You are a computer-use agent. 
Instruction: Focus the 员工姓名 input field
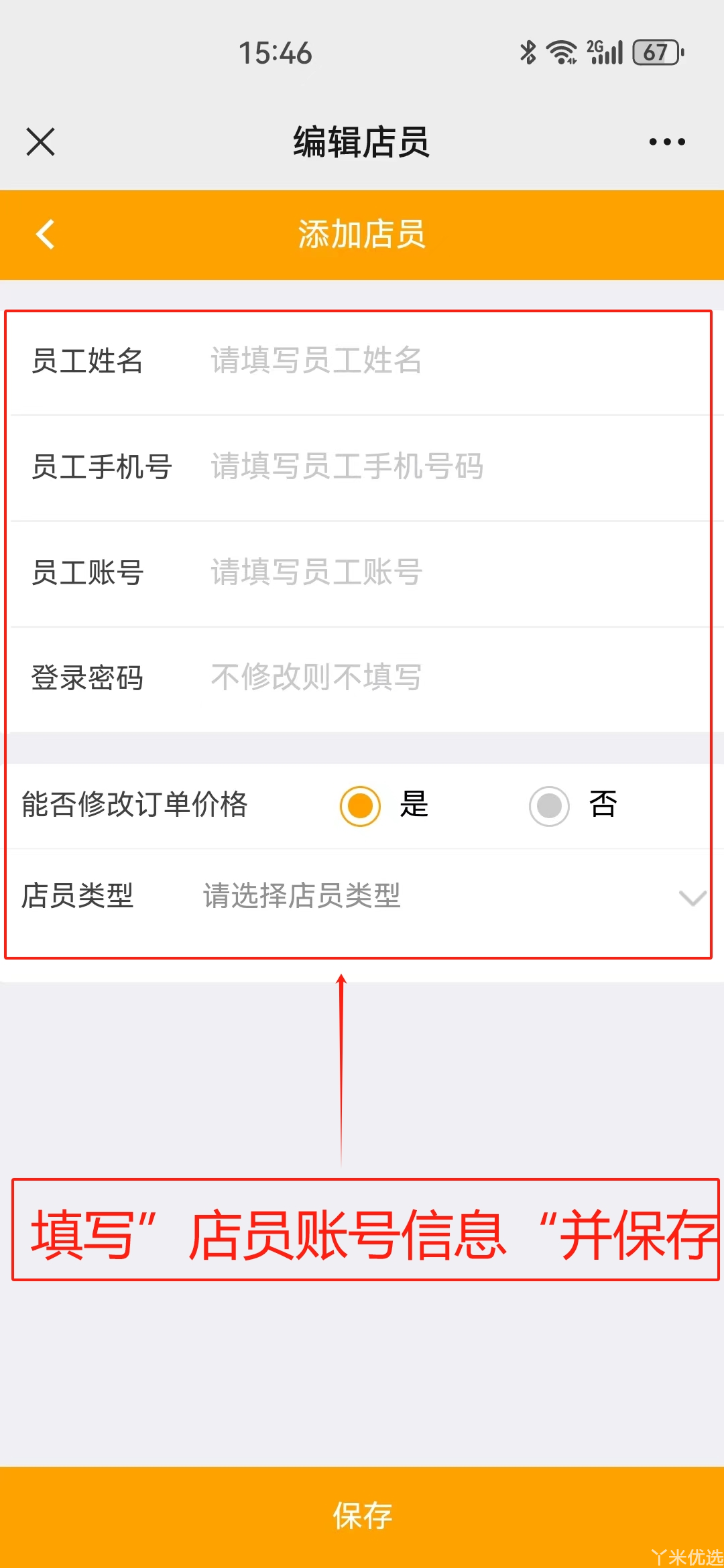coord(442,361)
